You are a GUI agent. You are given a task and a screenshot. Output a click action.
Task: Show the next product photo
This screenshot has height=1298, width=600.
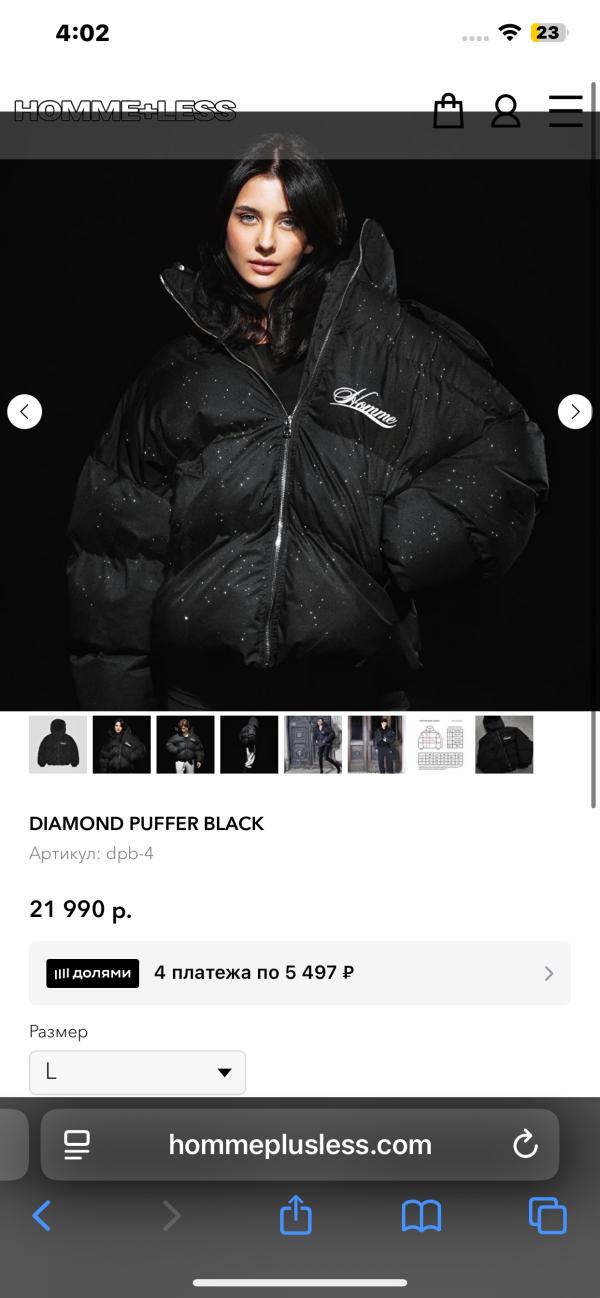click(x=575, y=411)
